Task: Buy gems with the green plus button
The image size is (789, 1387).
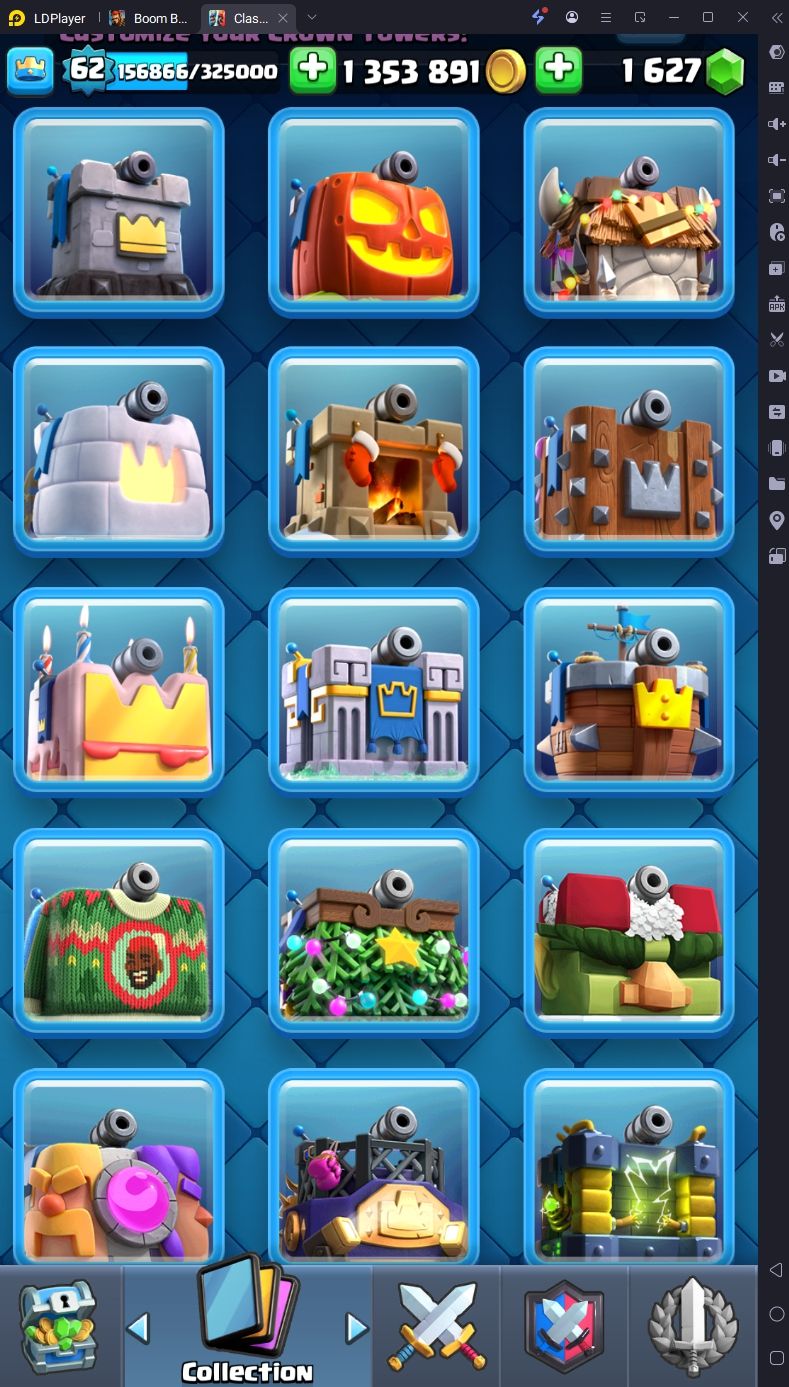Action: pyautogui.click(x=558, y=70)
